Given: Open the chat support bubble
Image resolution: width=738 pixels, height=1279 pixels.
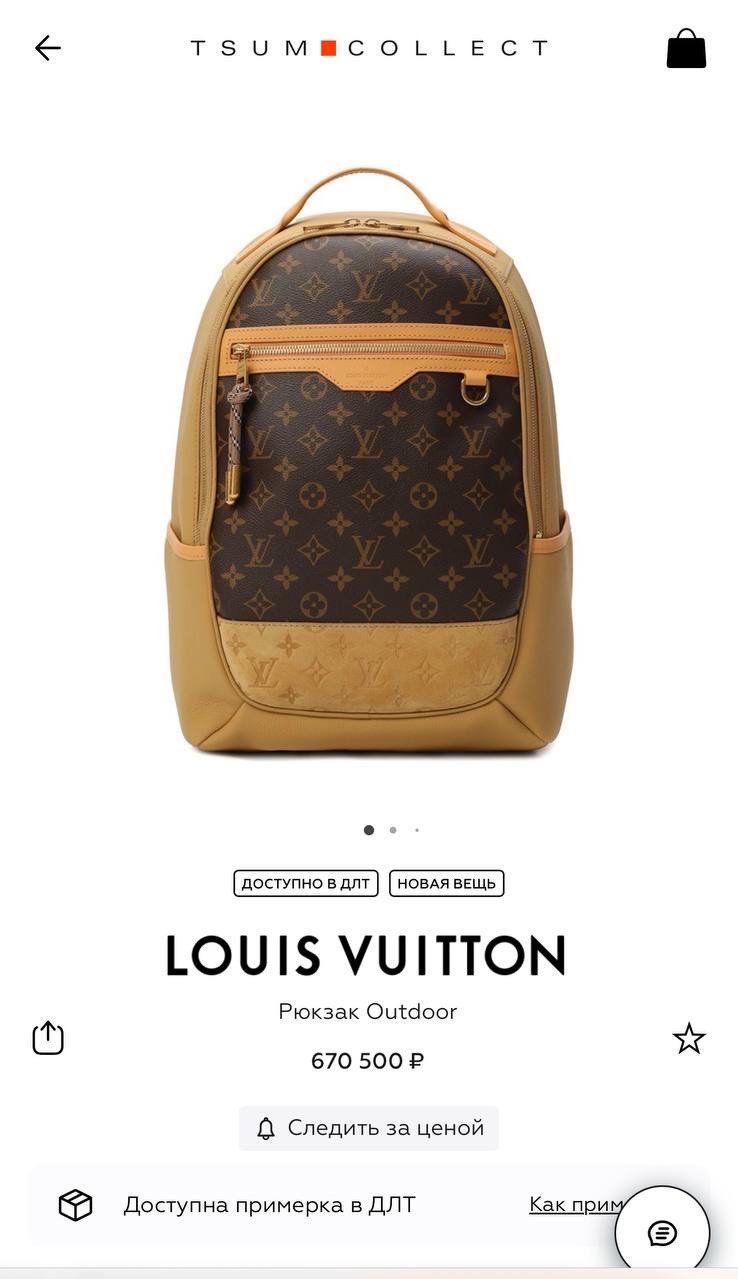Looking at the screenshot, I should click(662, 1233).
